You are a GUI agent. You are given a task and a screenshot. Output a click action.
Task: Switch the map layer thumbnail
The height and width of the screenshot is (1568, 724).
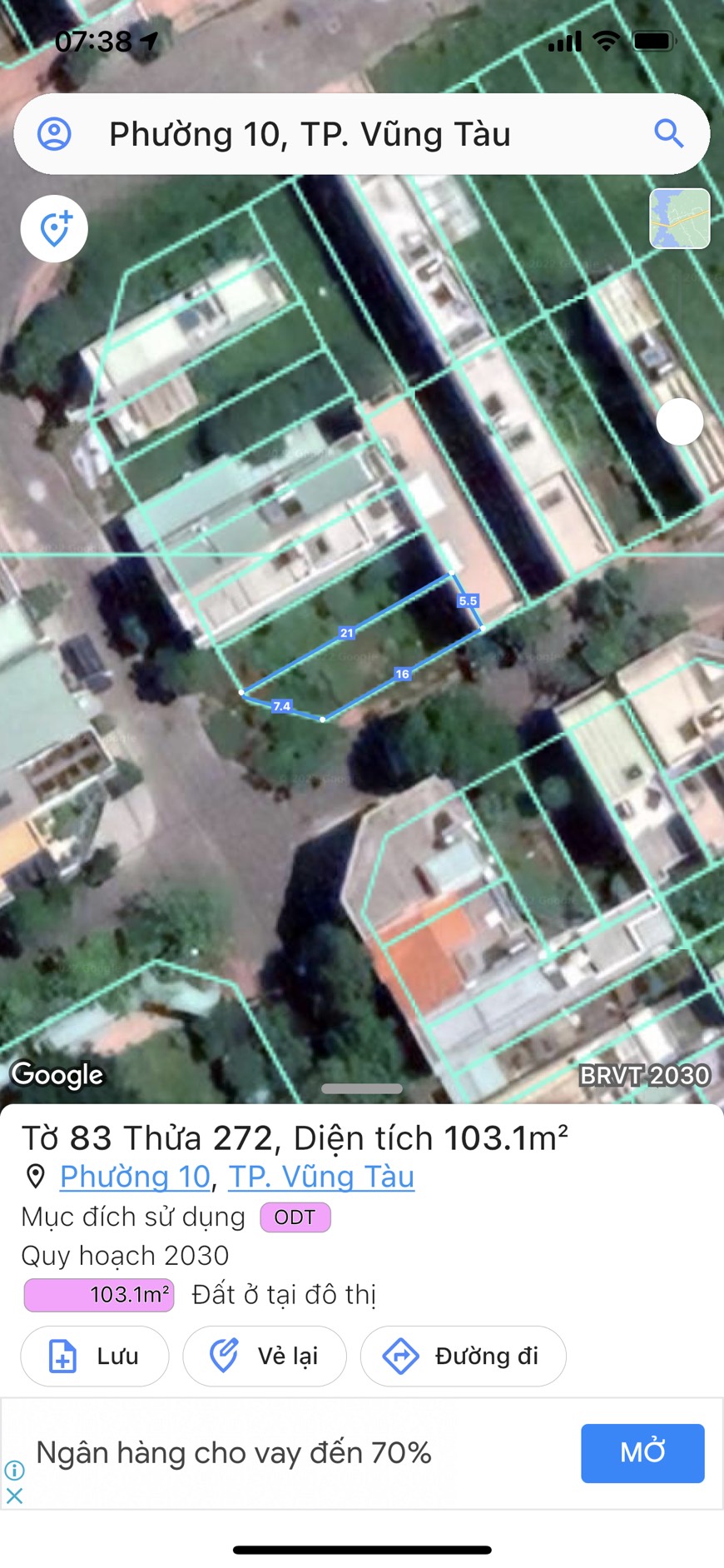click(679, 219)
